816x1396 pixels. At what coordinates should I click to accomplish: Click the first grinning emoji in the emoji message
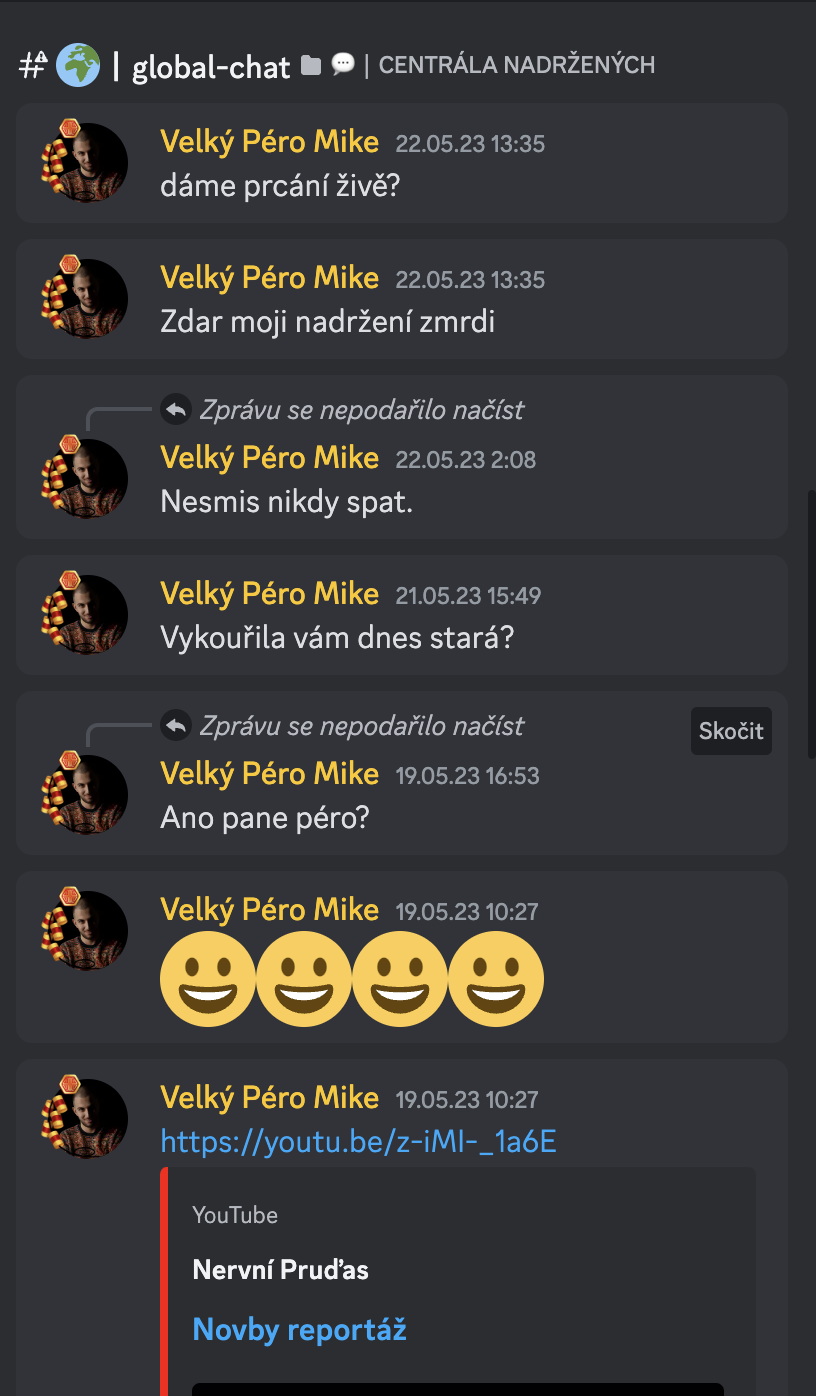[208, 979]
